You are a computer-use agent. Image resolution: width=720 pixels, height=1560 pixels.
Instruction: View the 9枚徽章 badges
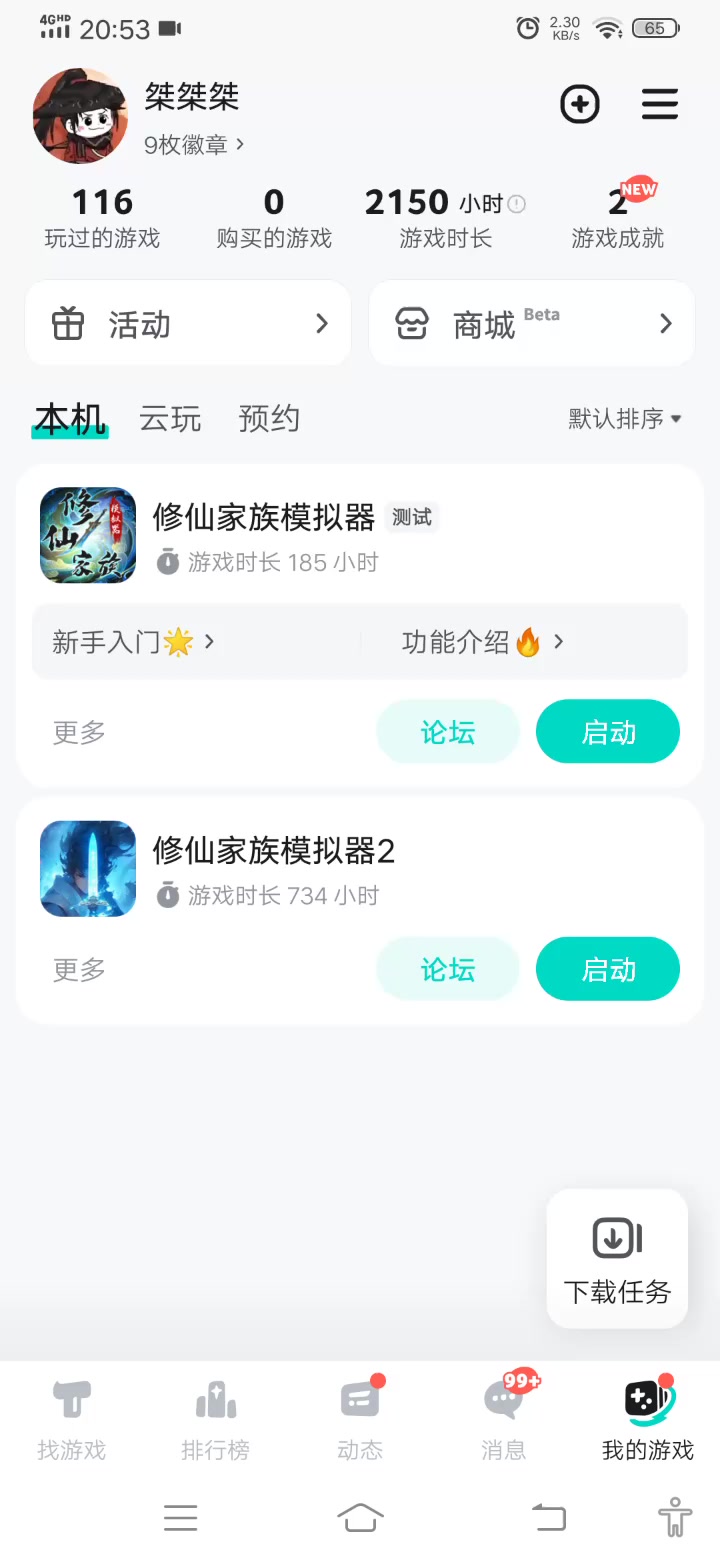click(x=194, y=145)
